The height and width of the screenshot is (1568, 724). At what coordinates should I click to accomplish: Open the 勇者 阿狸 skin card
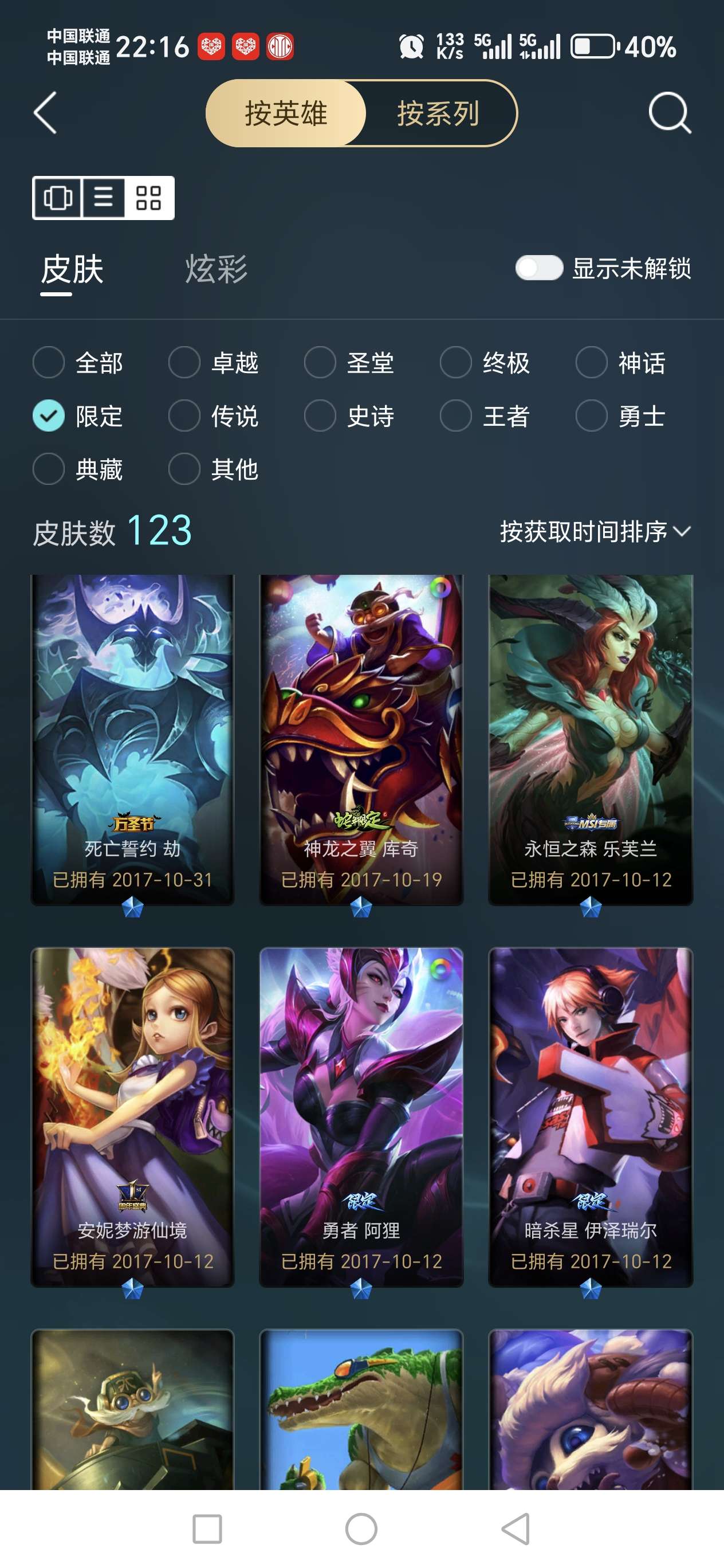pos(361,1117)
